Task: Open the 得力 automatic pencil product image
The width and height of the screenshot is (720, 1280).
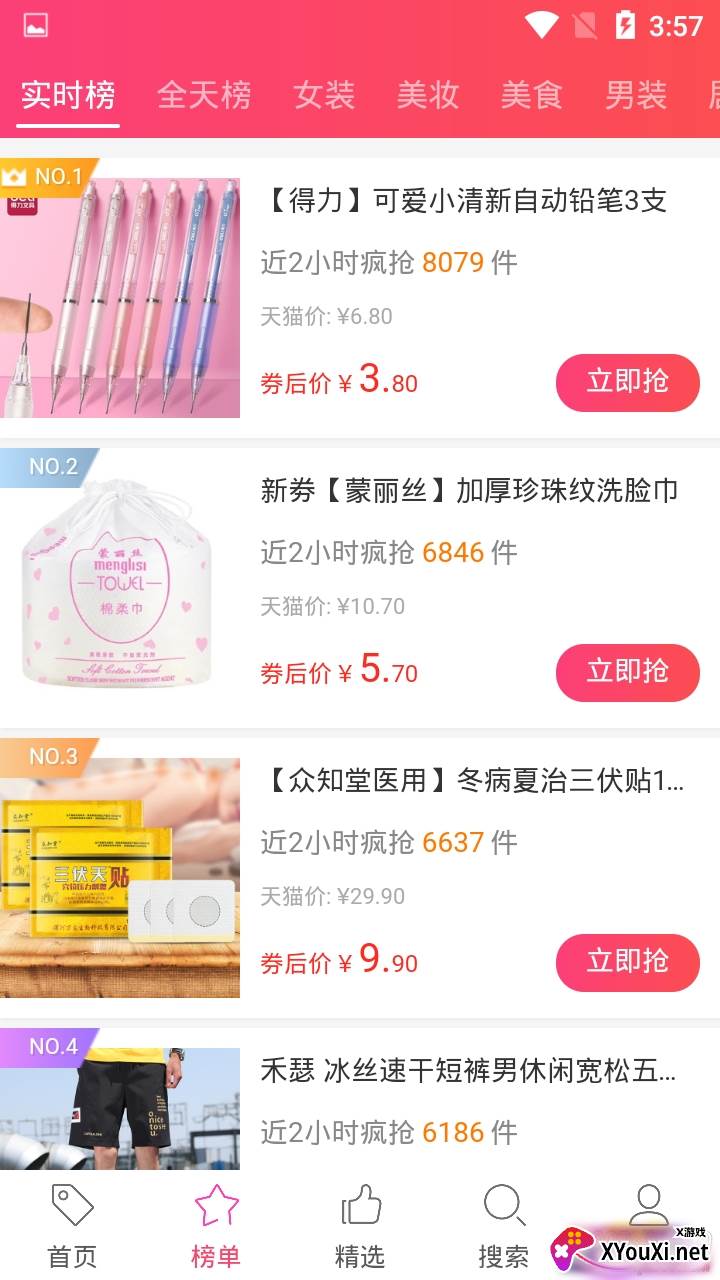Action: pyautogui.click(x=120, y=298)
